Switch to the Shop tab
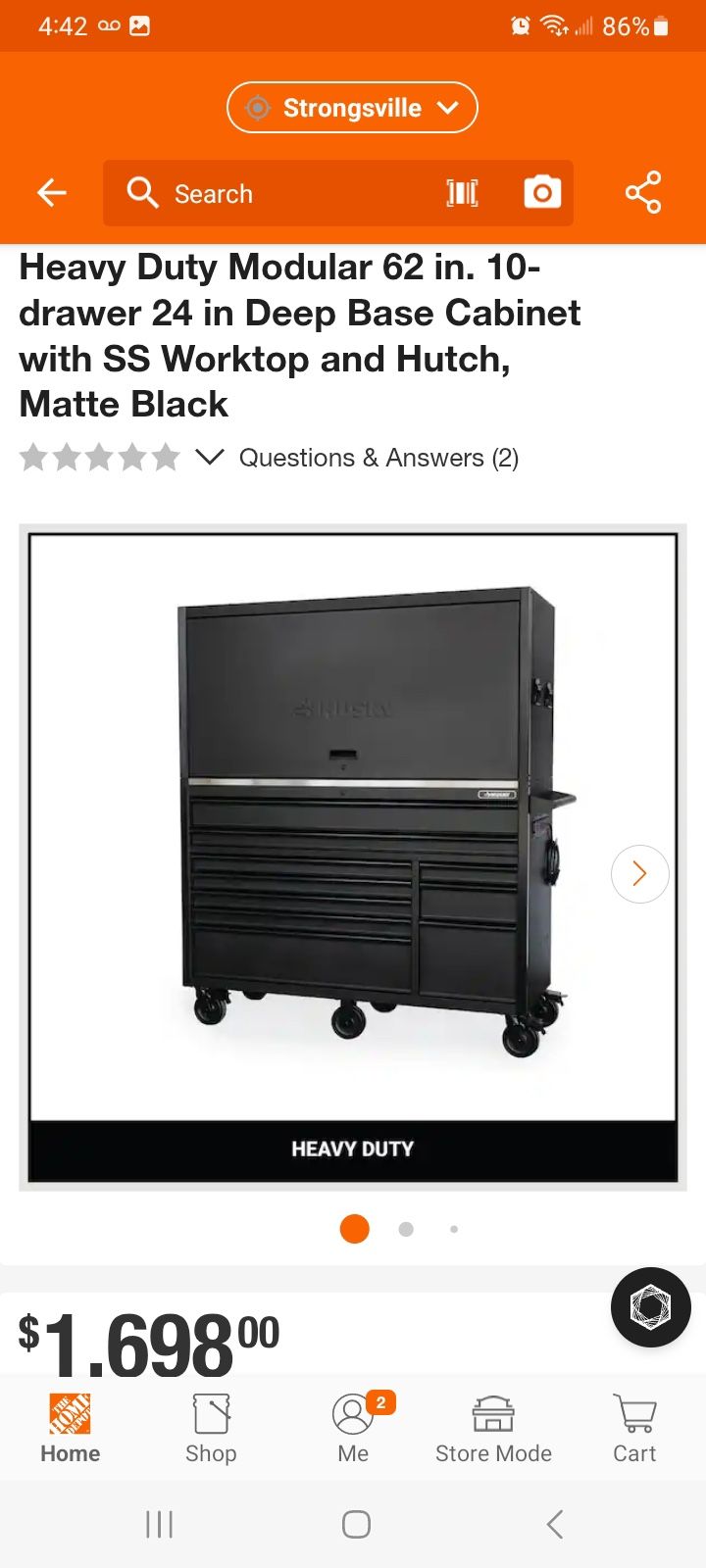706x1568 pixels. click(211, 1429)
